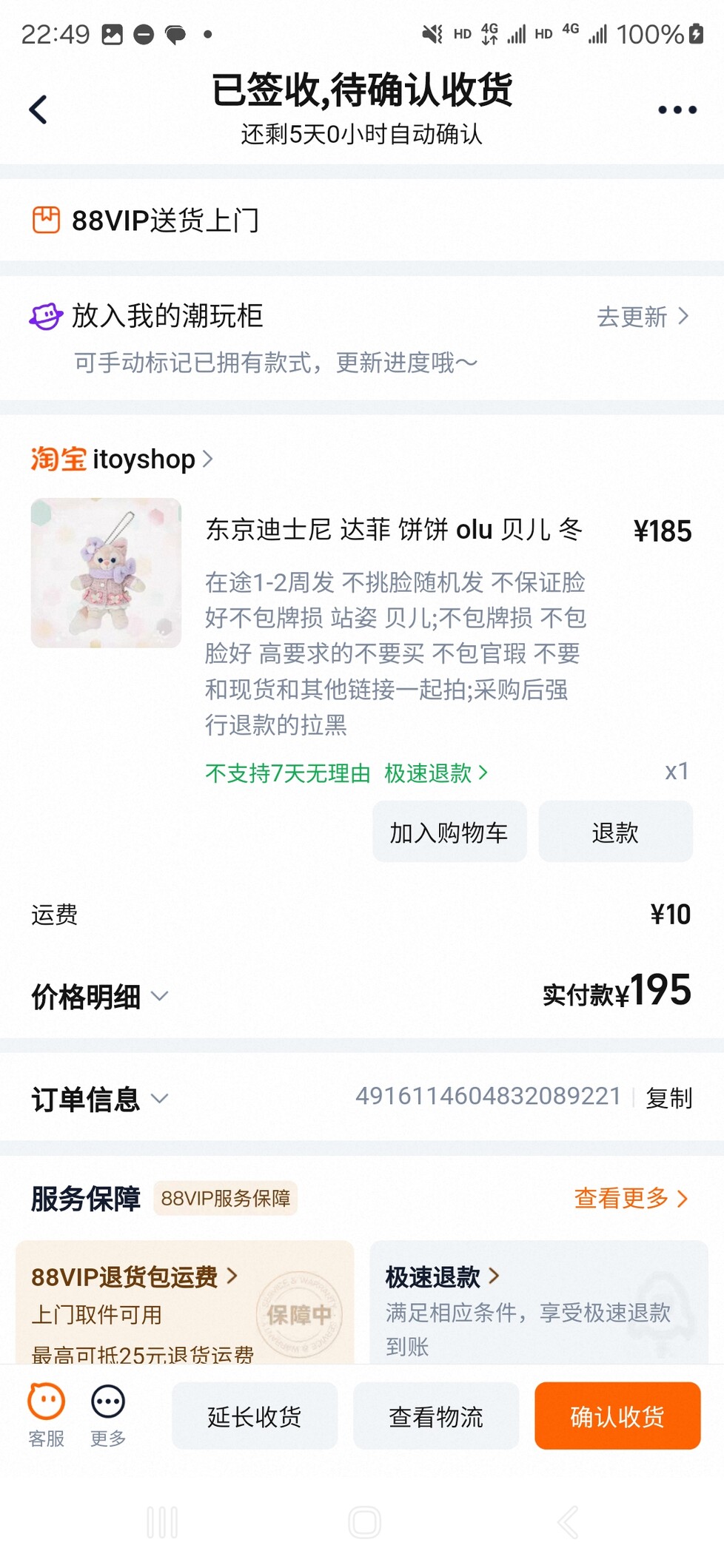View the Disney plush product thumbnail

pos(106,573)
